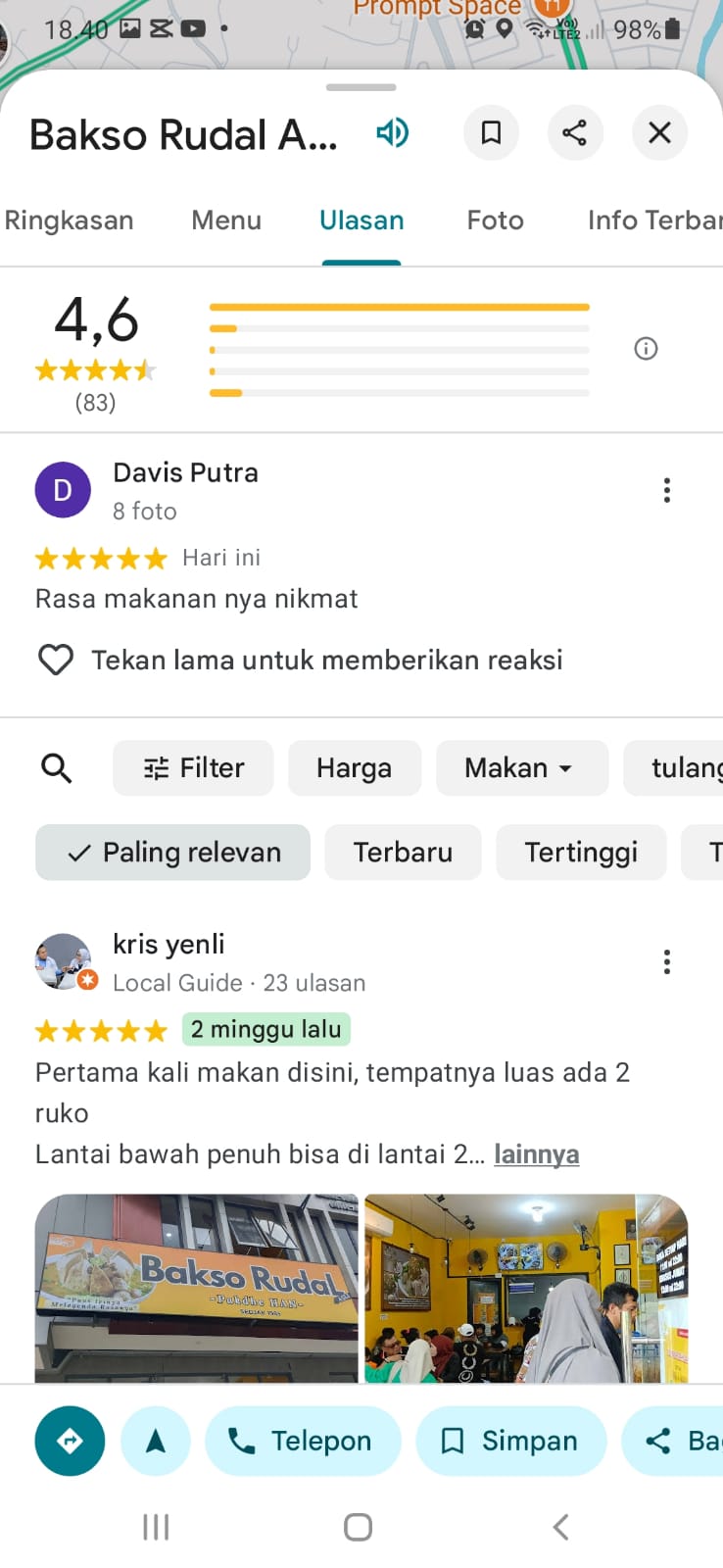Viewport: 723px width, 1568px height.
Task: Open the Bakso Rudal storefront review photo
Action: 197,1288
